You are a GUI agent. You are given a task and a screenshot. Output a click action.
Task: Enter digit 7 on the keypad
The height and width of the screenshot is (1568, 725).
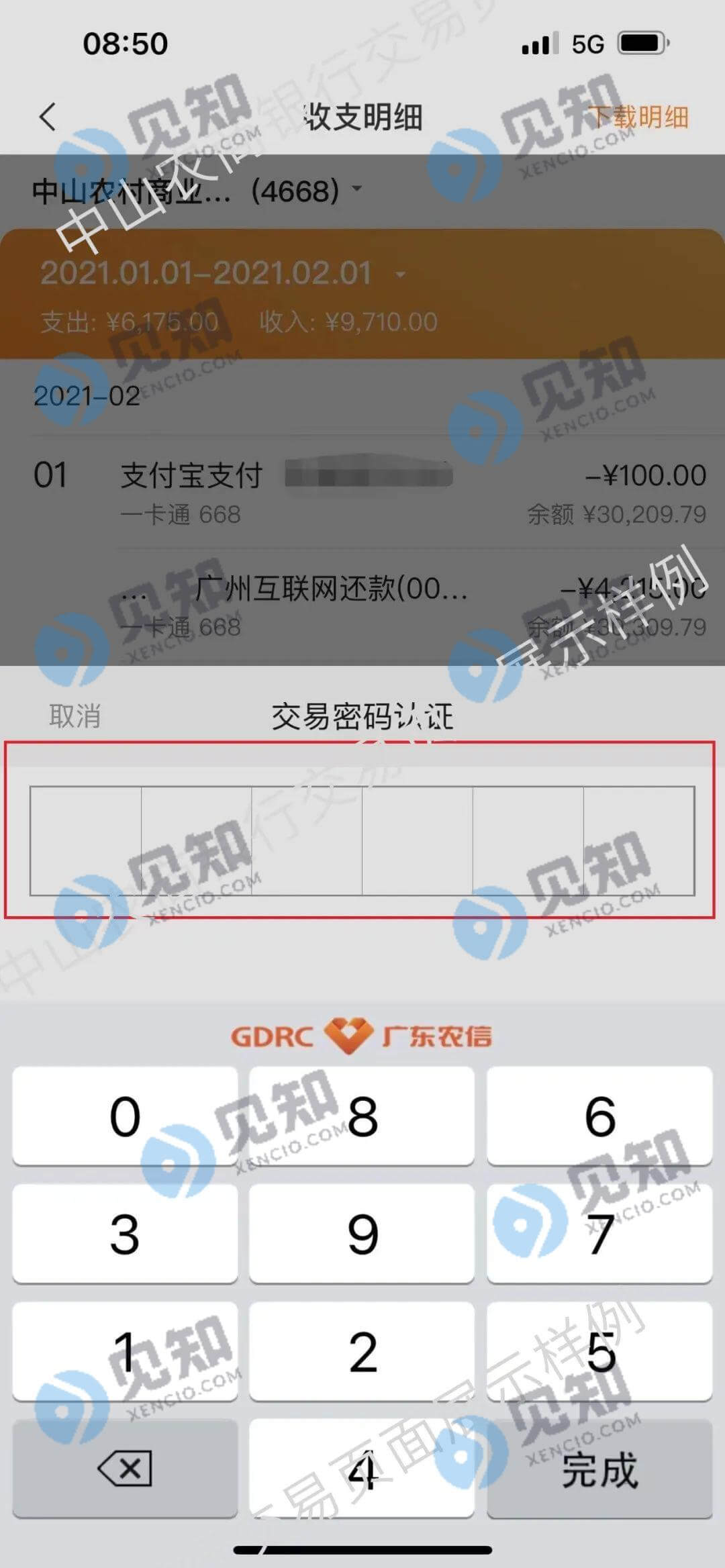click(599, 1234)
